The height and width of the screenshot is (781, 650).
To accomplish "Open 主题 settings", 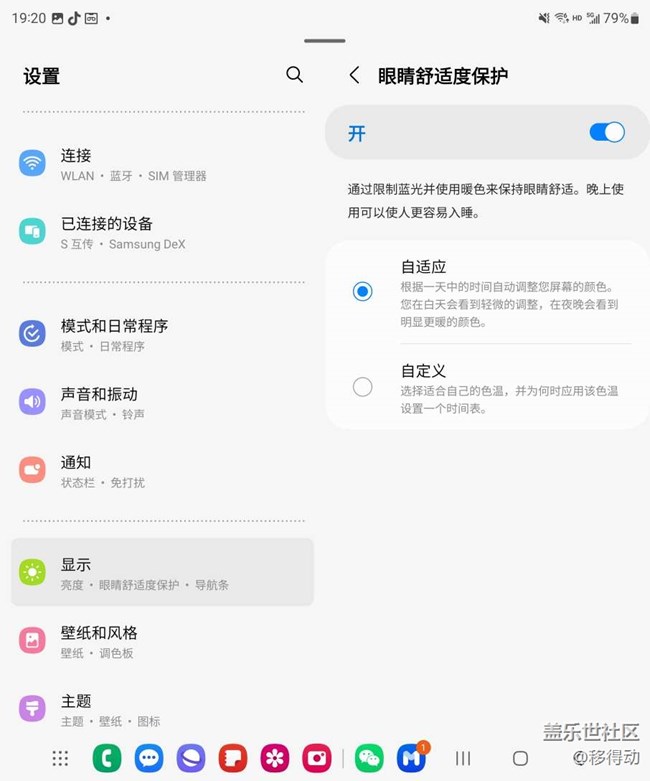I will click(162, 708).
